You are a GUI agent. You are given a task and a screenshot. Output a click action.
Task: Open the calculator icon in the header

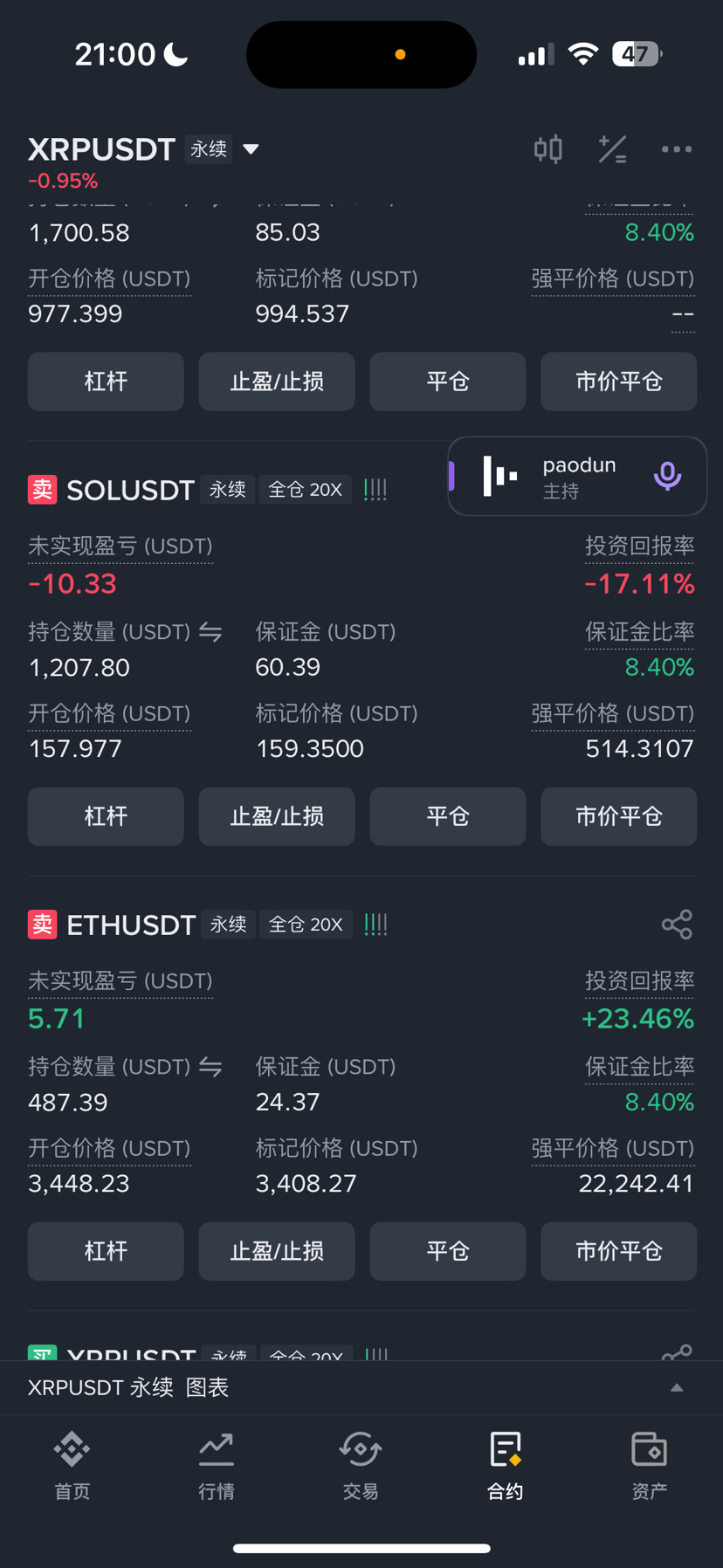point(612,149)
